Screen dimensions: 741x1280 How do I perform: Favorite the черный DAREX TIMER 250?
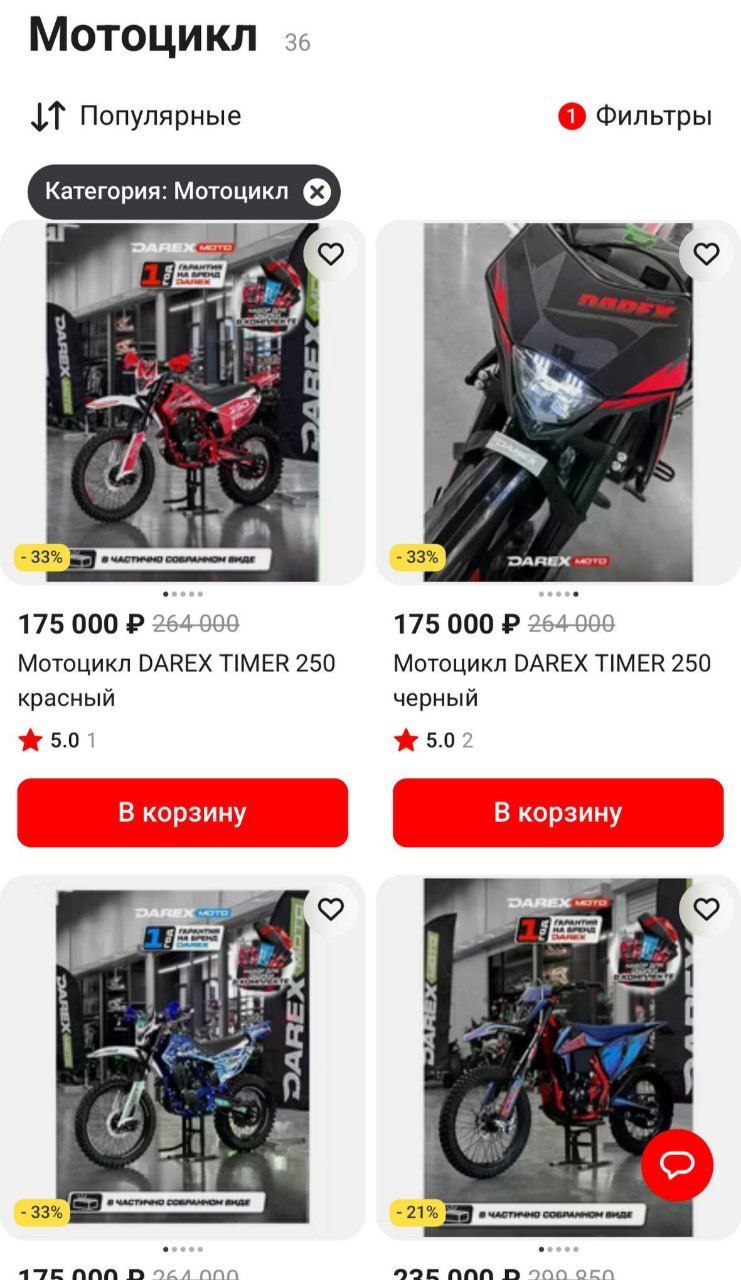point(706,254)
